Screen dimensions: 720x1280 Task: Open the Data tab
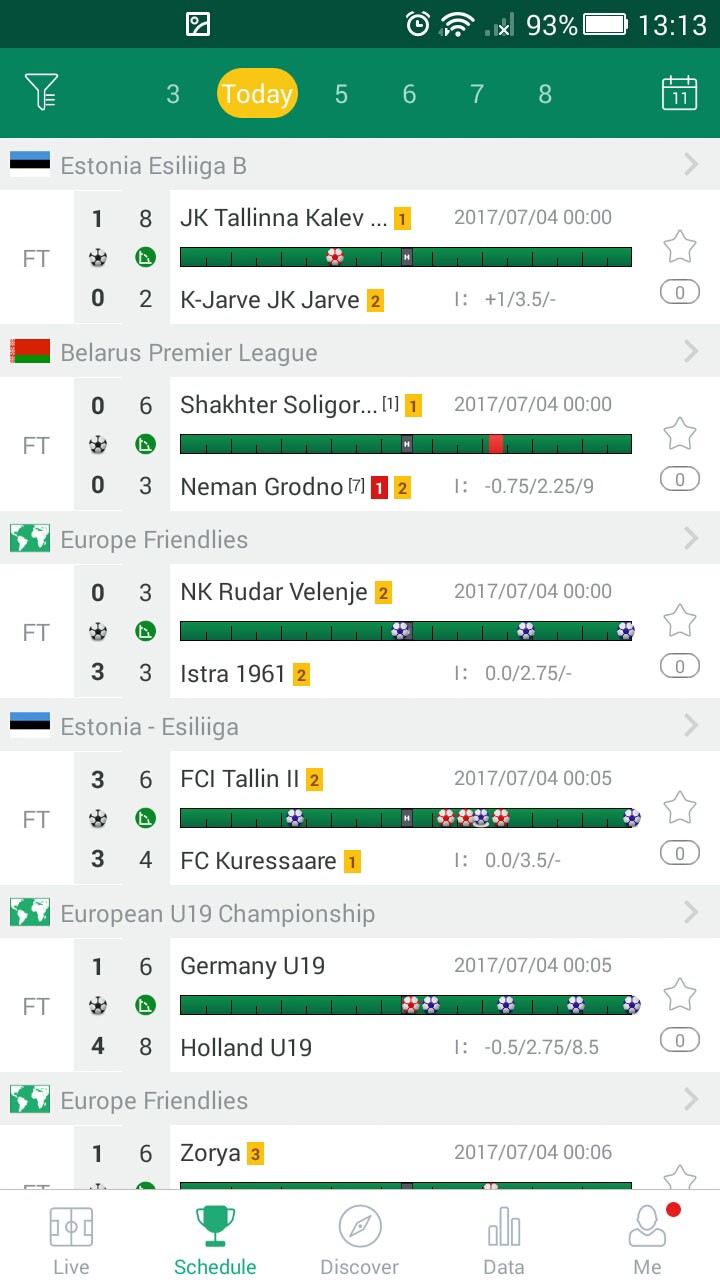pyautogui.click(x=503, y=1240)
